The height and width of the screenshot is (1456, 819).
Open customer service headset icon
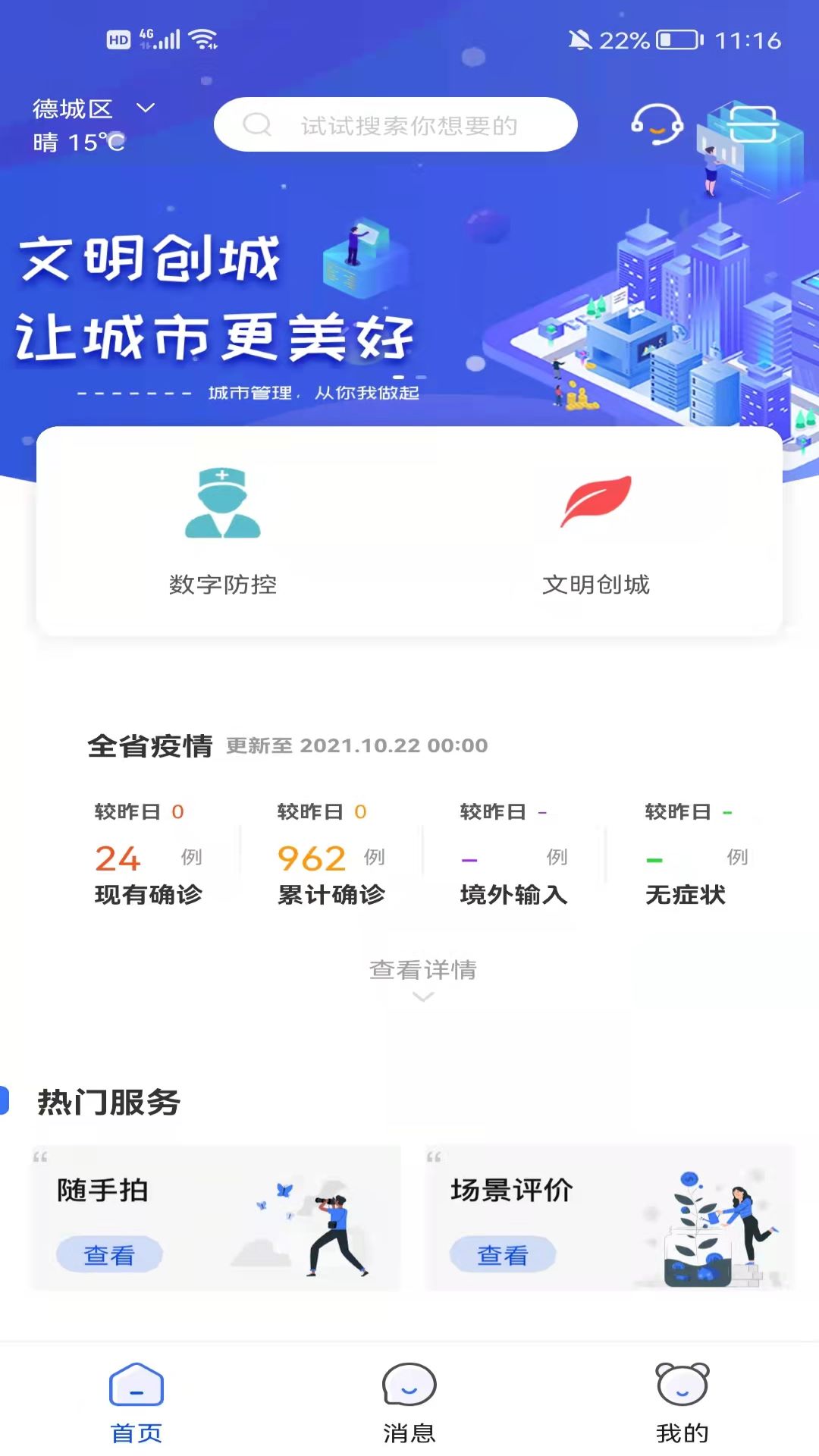coord(657,124)
